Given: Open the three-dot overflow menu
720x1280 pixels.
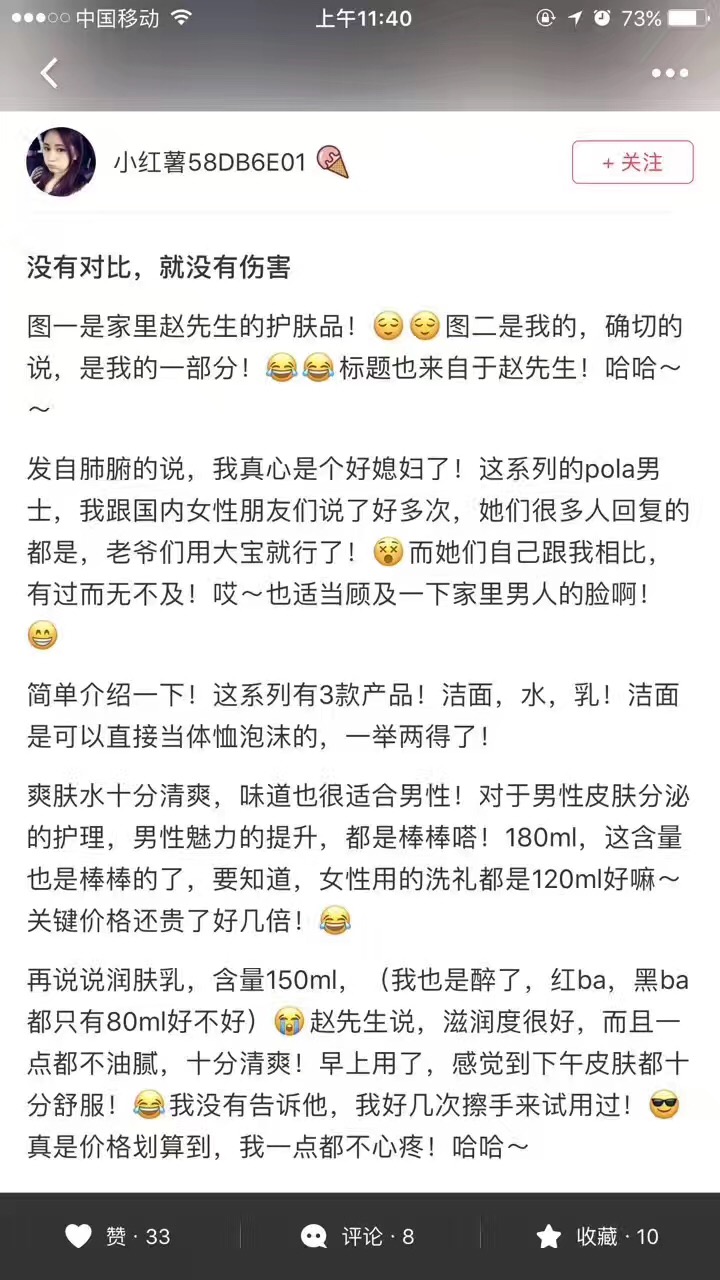Looking at the screenshot, I should (x=669, y=73).
